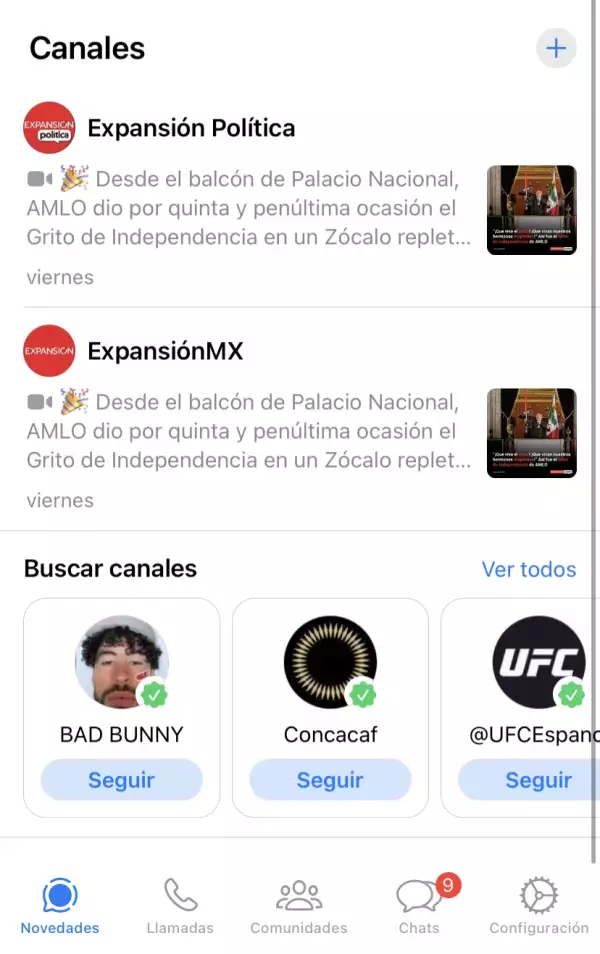This screenshot has height=954, width=600.
Task: Tap the "Ver todos" link
Action: [x=528, y=569]
